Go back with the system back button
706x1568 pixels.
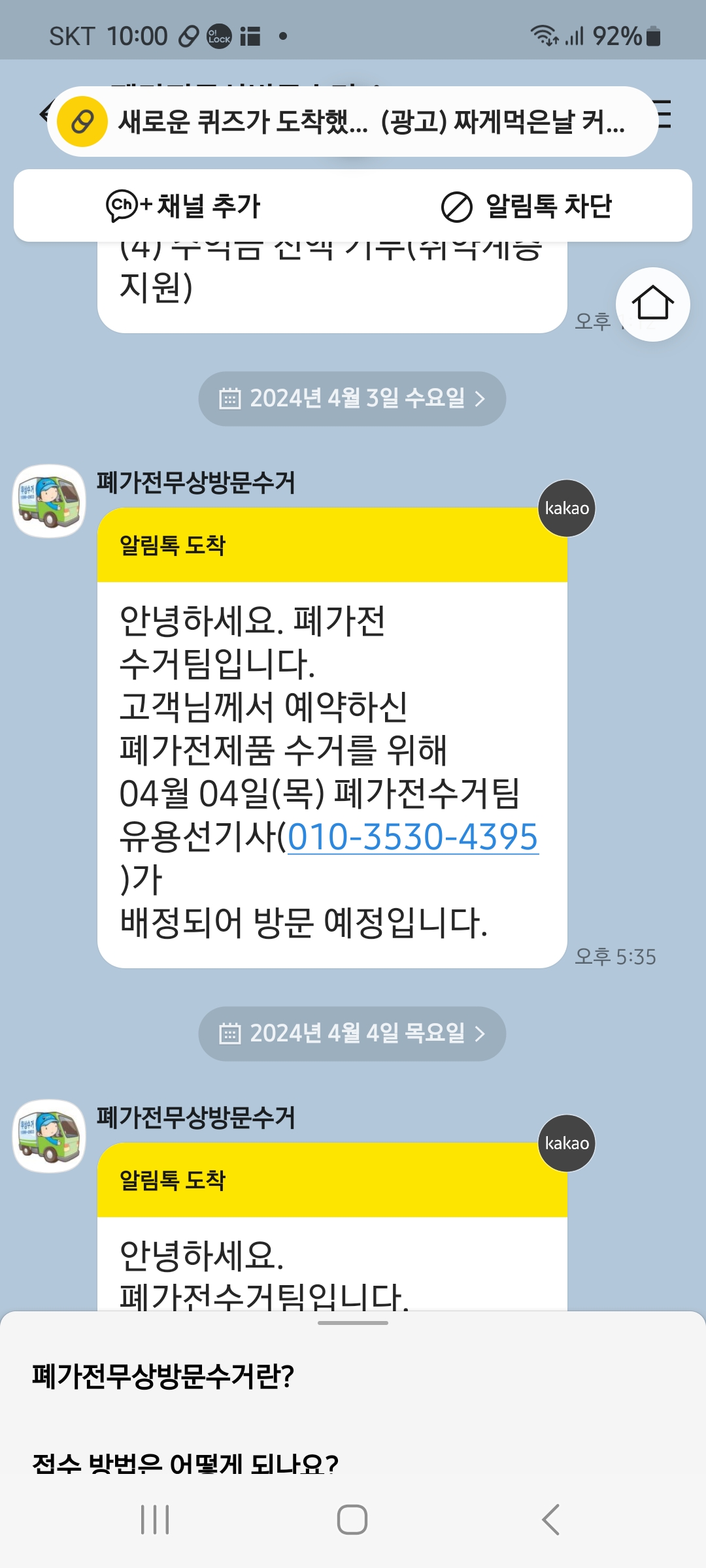[x=550, y=1520]
